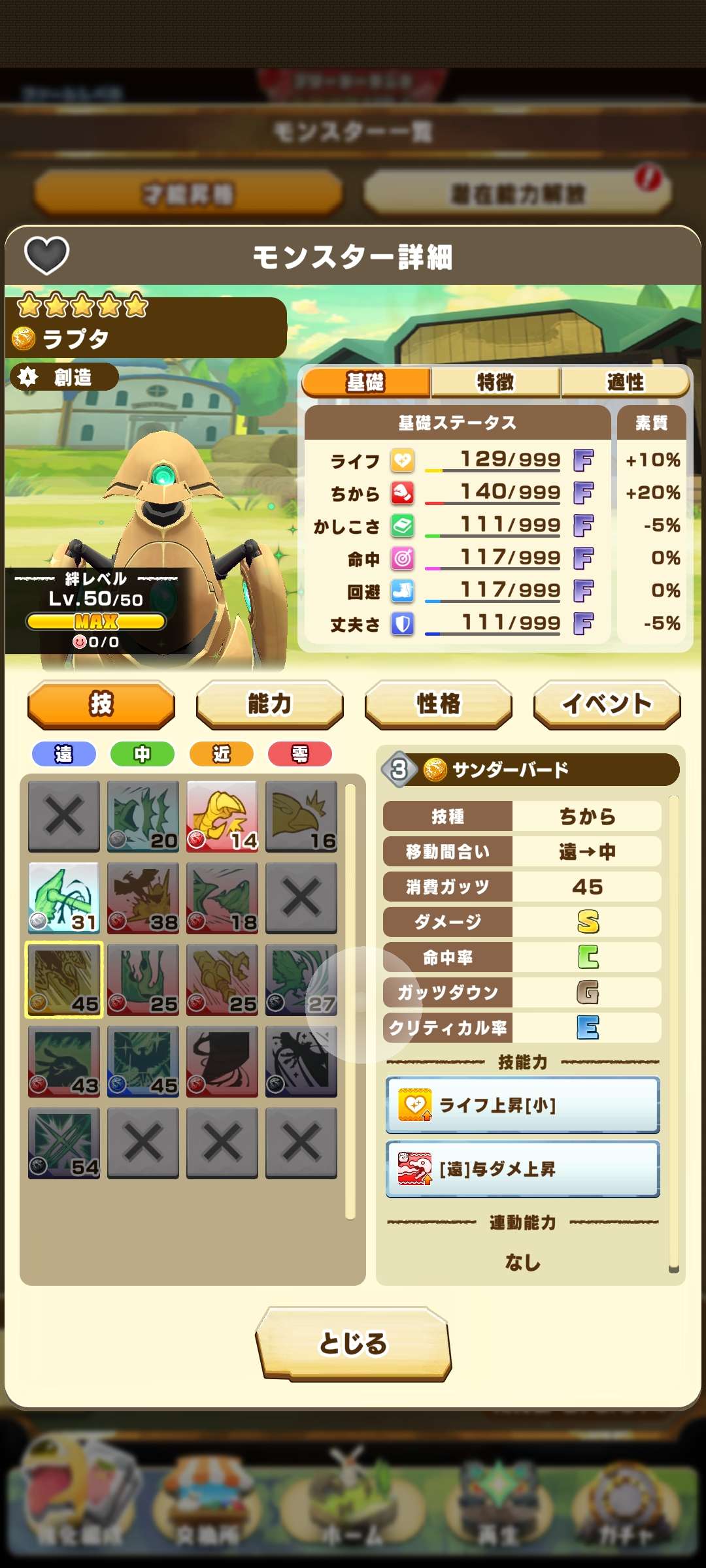Select the skill costing 14 guts
The image size is (706, 1568).
coord(222,816)
